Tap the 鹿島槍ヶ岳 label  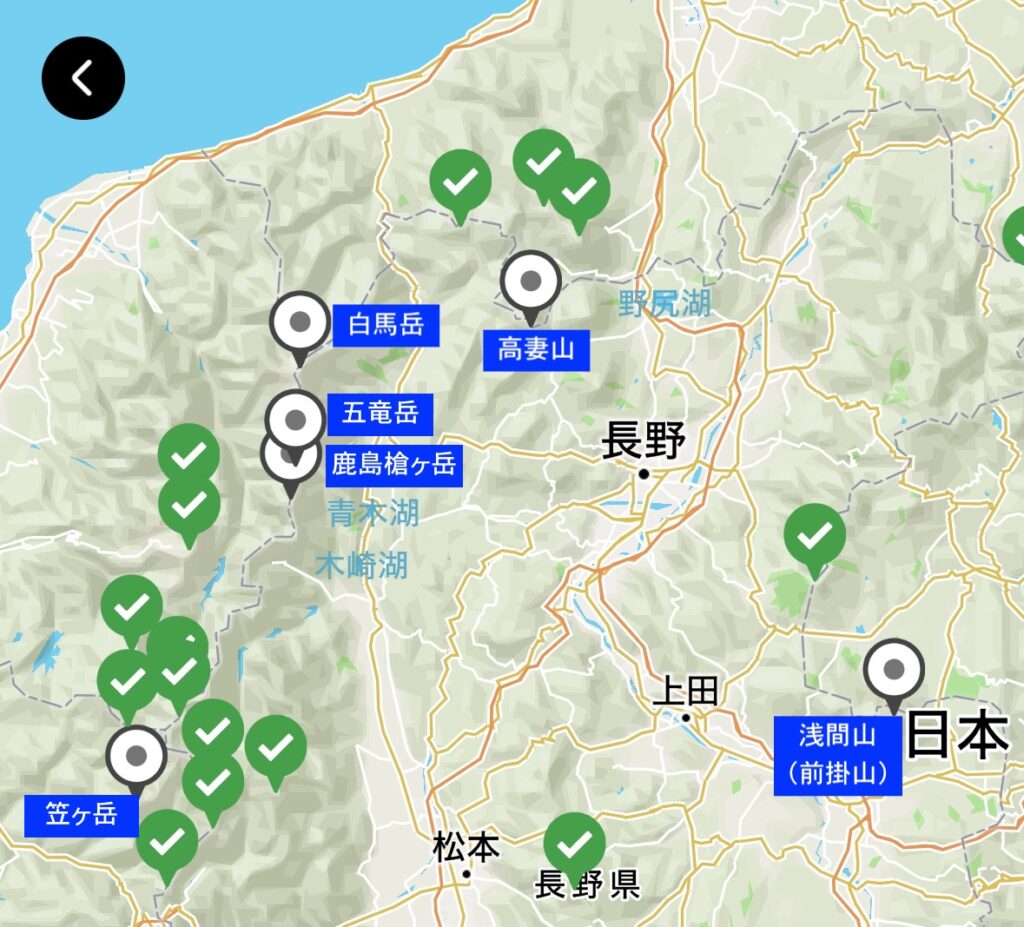(x=393, y=464)
